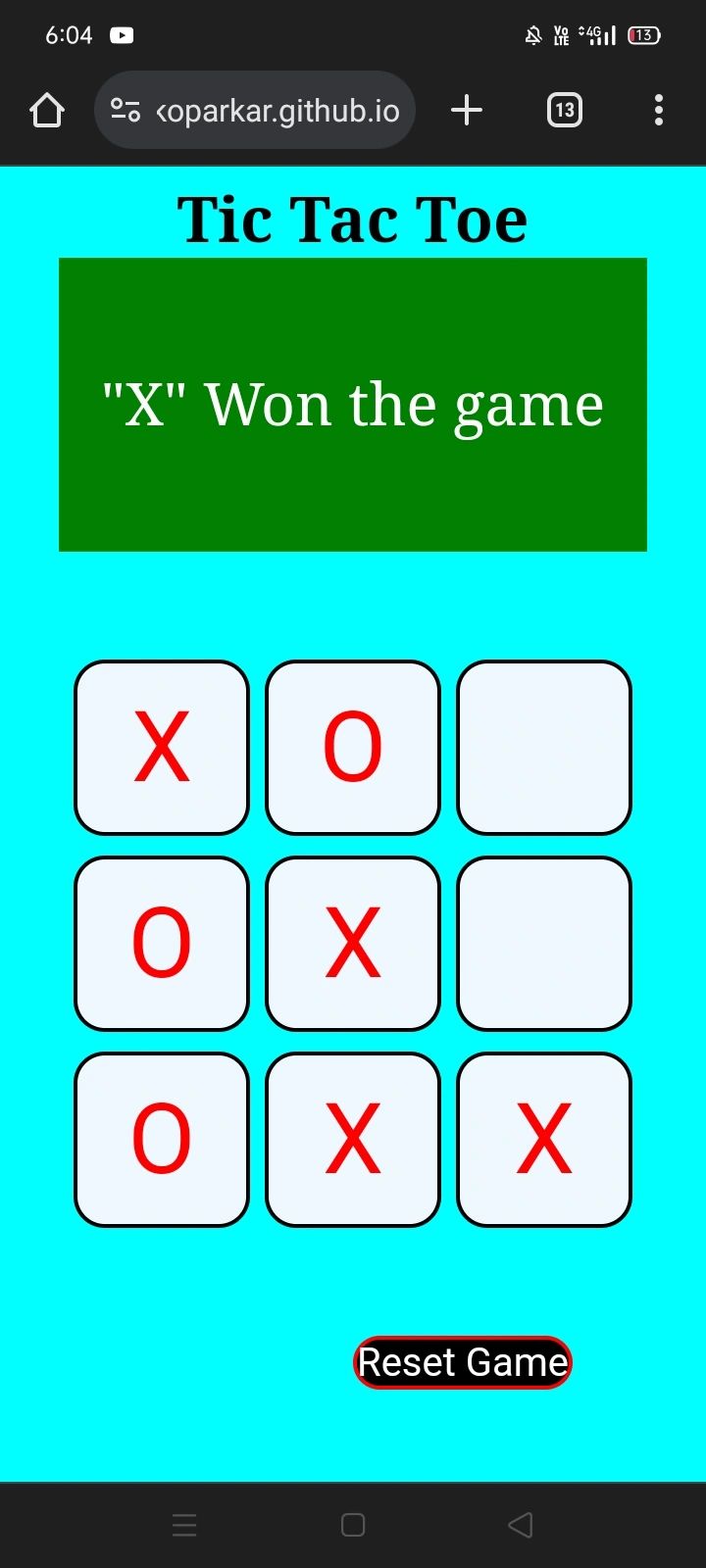This screenshot has height=1568, width=706.
Task: Open the browser home page
Action: pyautogui.click(x=47, y=110)
